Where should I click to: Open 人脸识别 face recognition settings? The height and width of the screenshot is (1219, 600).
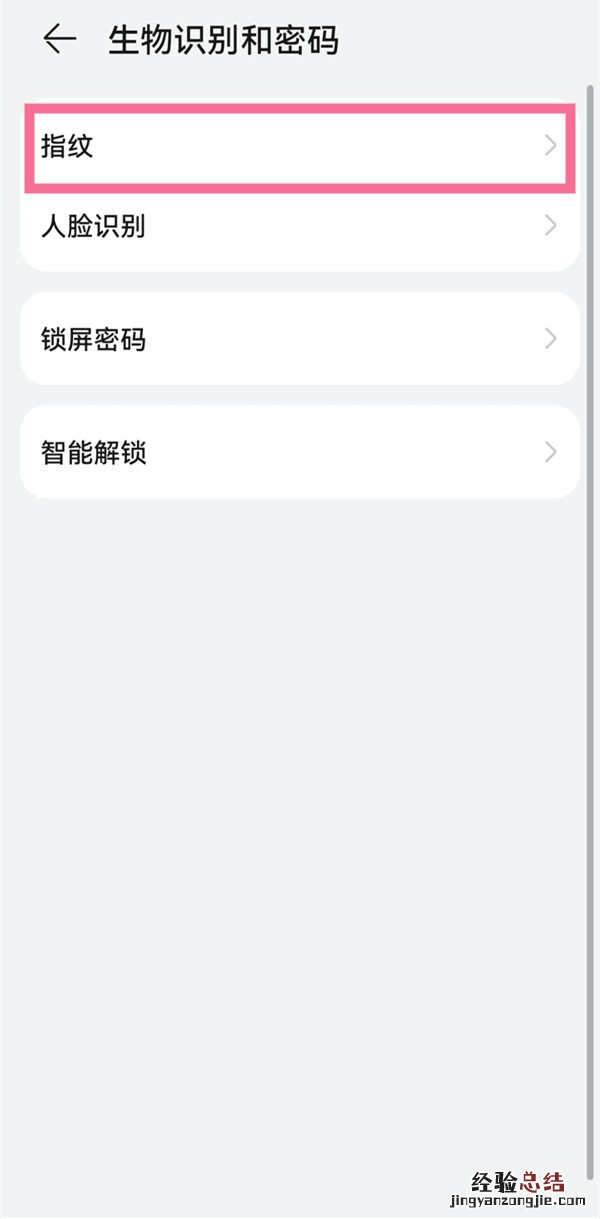298,226
